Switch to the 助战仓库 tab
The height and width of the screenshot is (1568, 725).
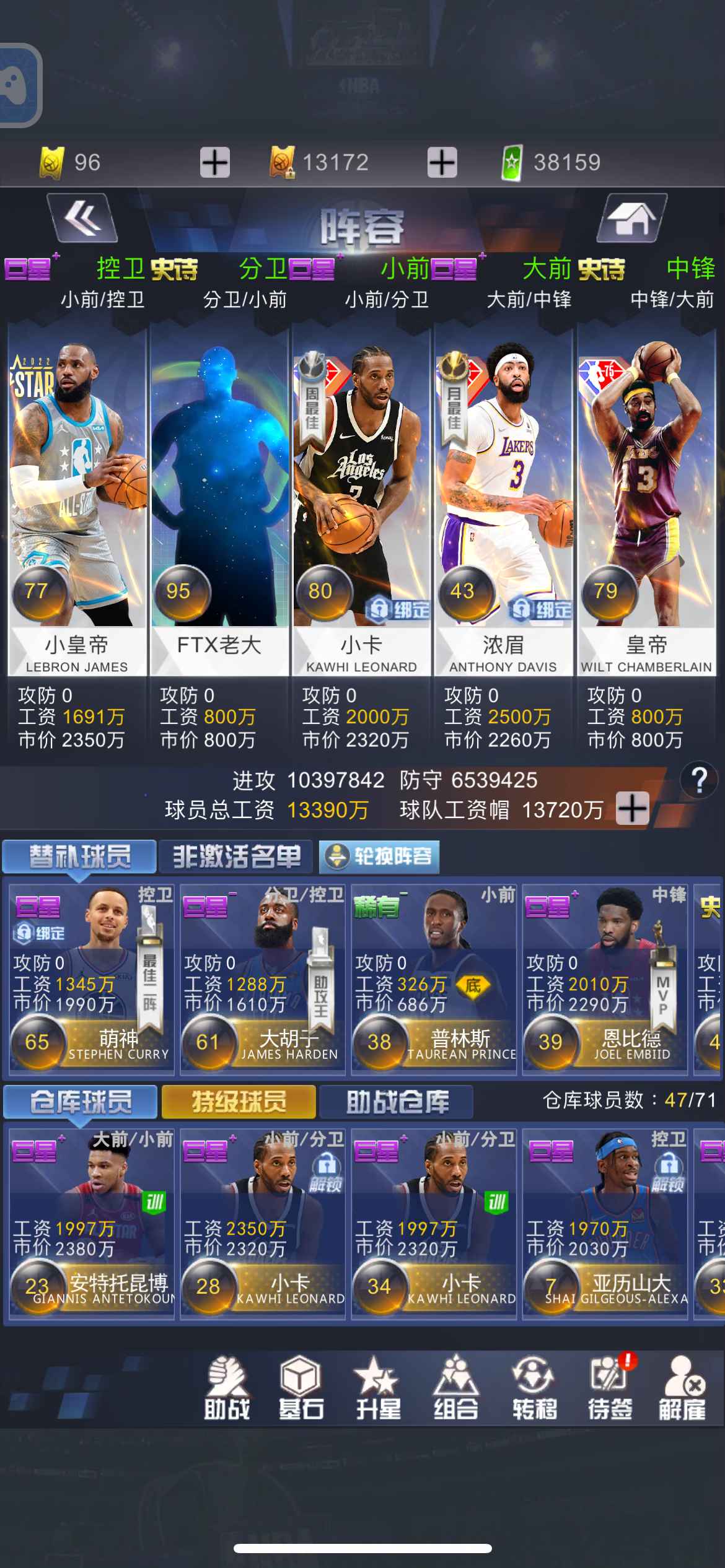coord(397,1102)
